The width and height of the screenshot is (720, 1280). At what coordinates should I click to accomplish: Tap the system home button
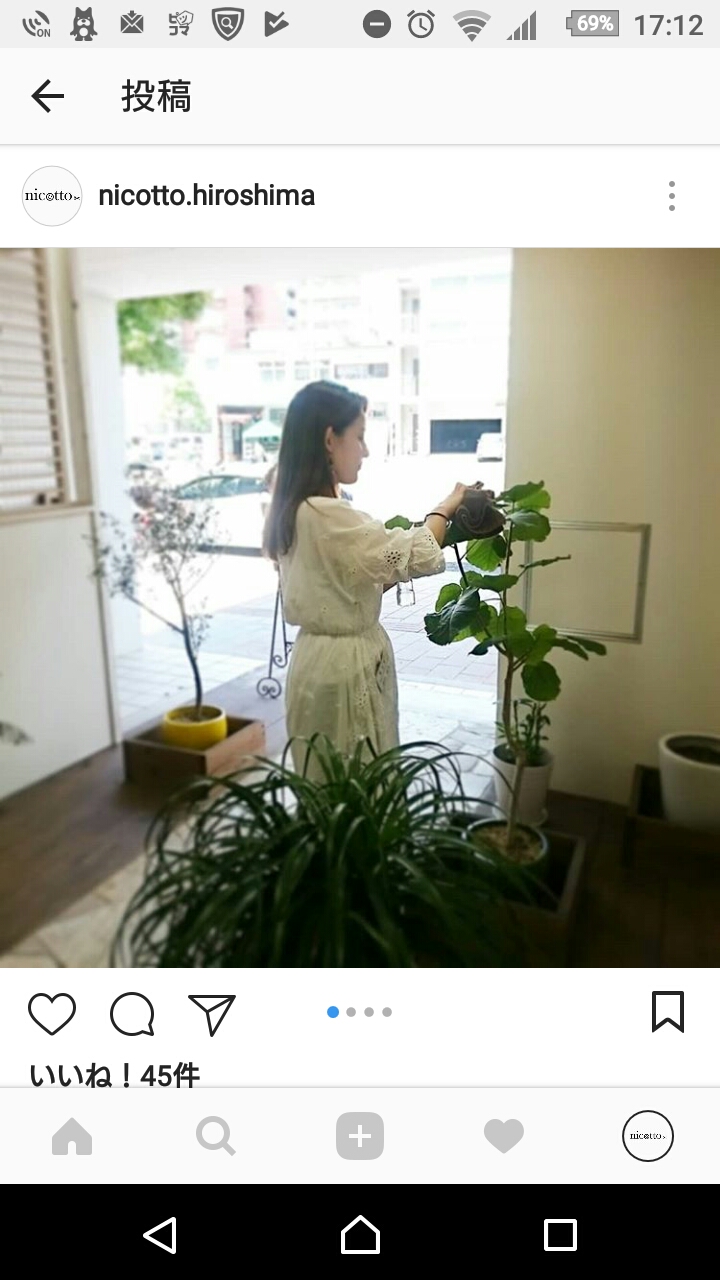(x=360, y=1235)
